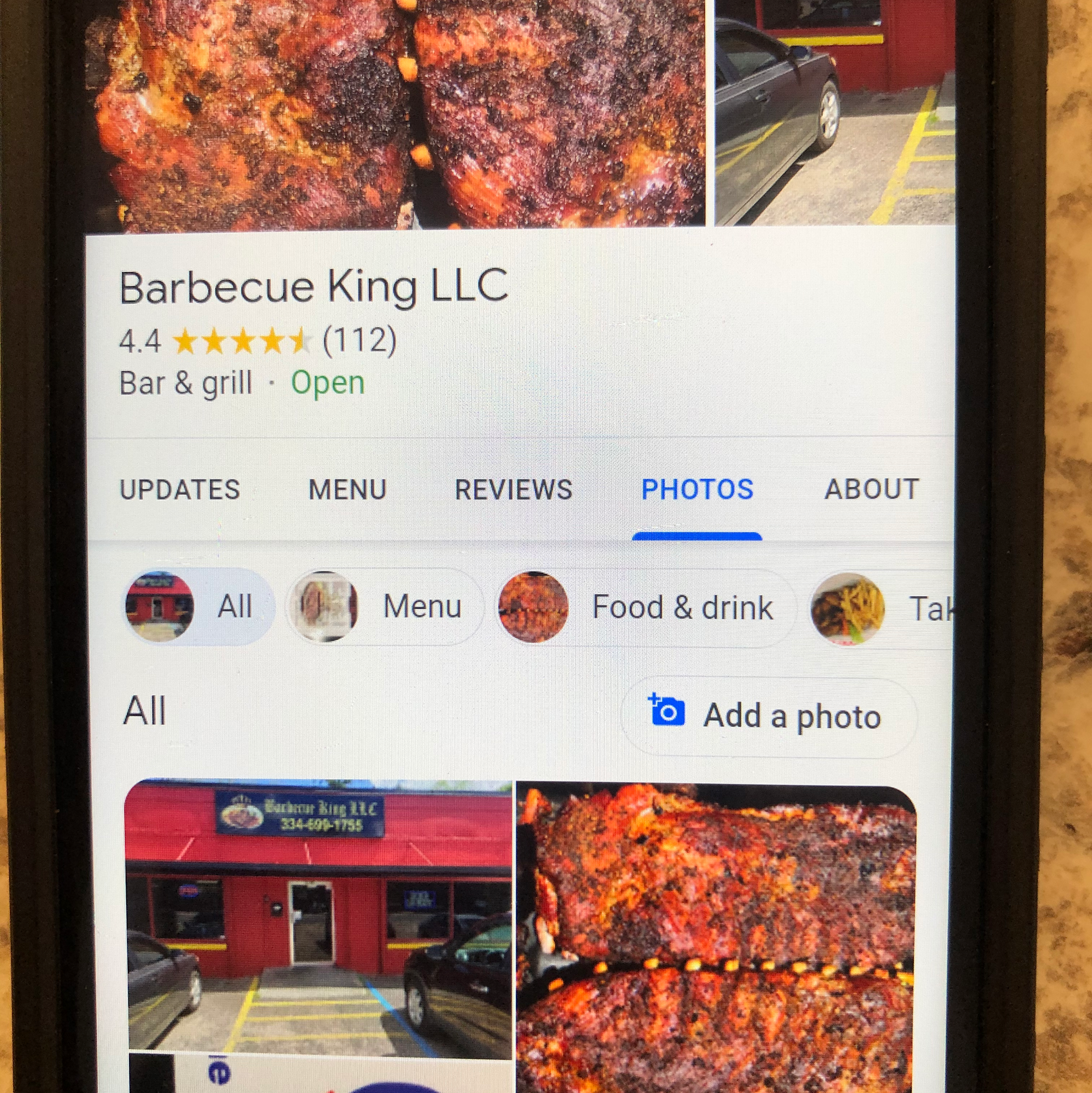Open the About tab
The image size is (1092, 1093).
[871, 490]
